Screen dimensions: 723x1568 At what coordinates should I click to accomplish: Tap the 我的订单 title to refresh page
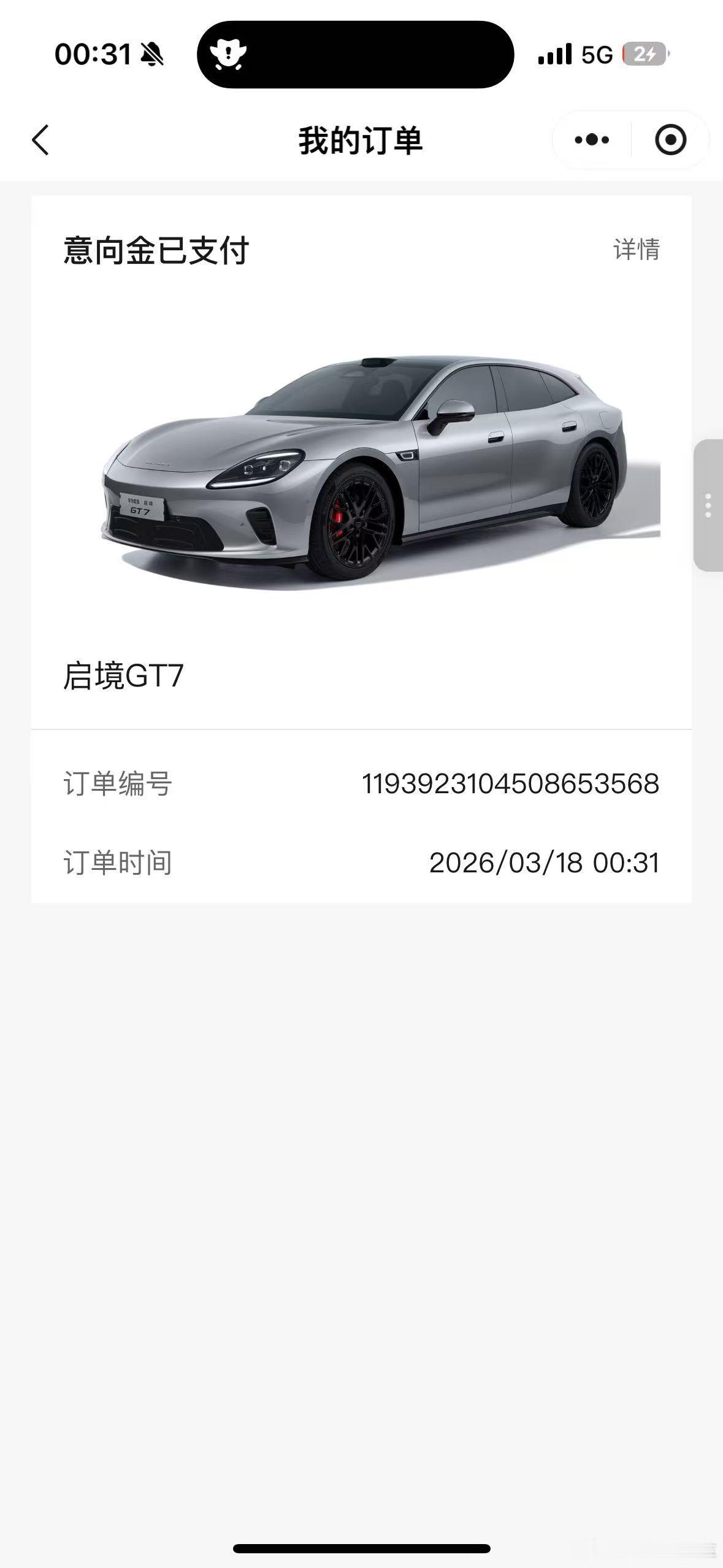(x=361, y=140)
